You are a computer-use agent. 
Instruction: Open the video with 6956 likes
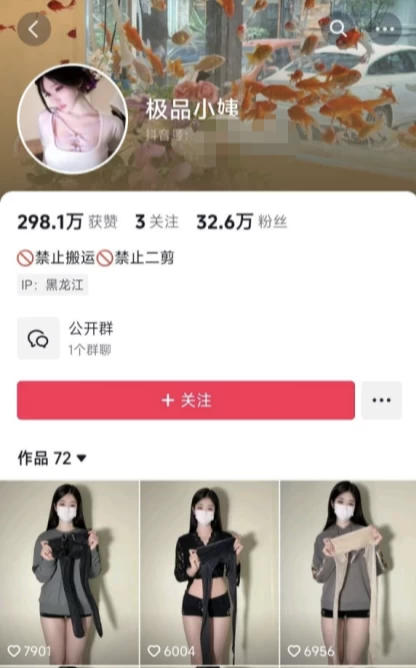(348, 573)
